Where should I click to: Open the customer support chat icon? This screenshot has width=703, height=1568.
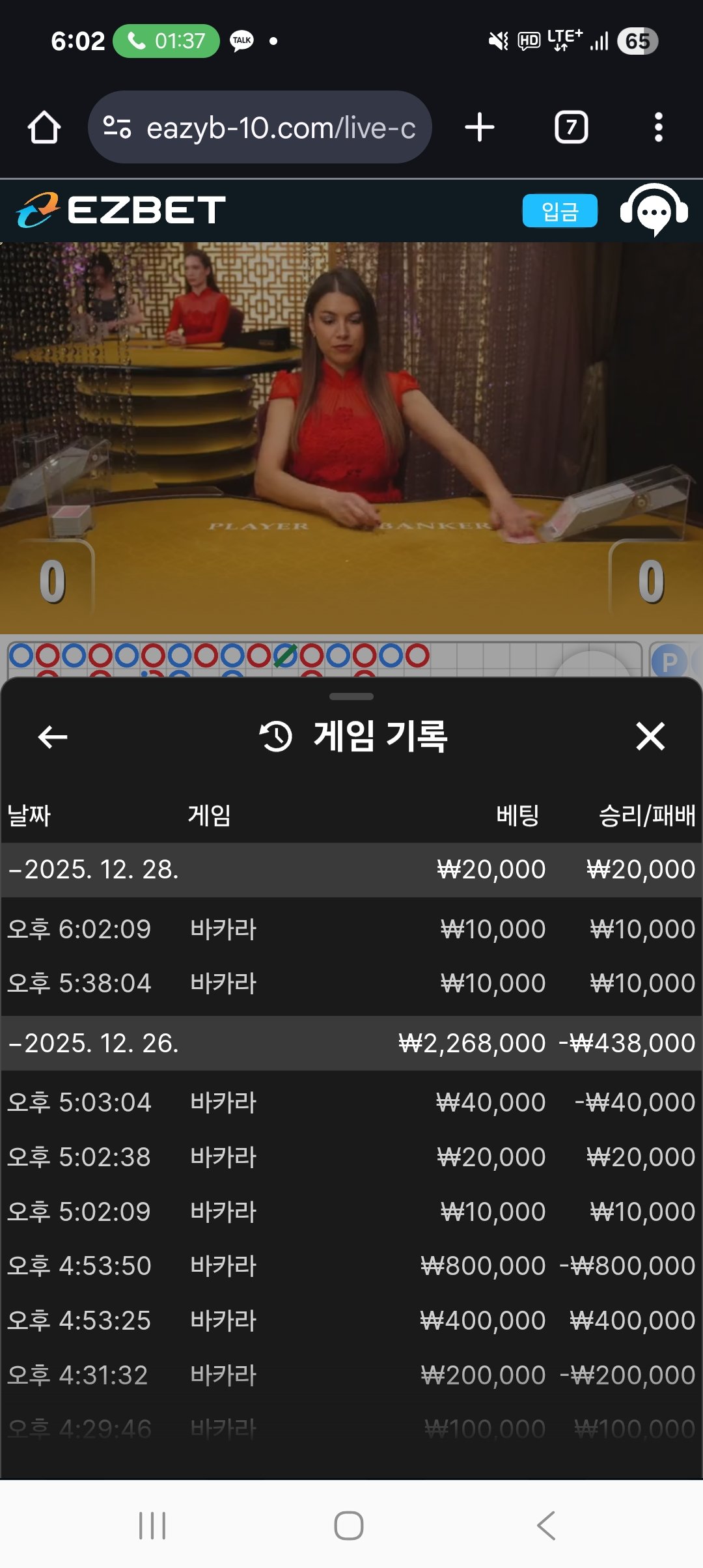654,211
